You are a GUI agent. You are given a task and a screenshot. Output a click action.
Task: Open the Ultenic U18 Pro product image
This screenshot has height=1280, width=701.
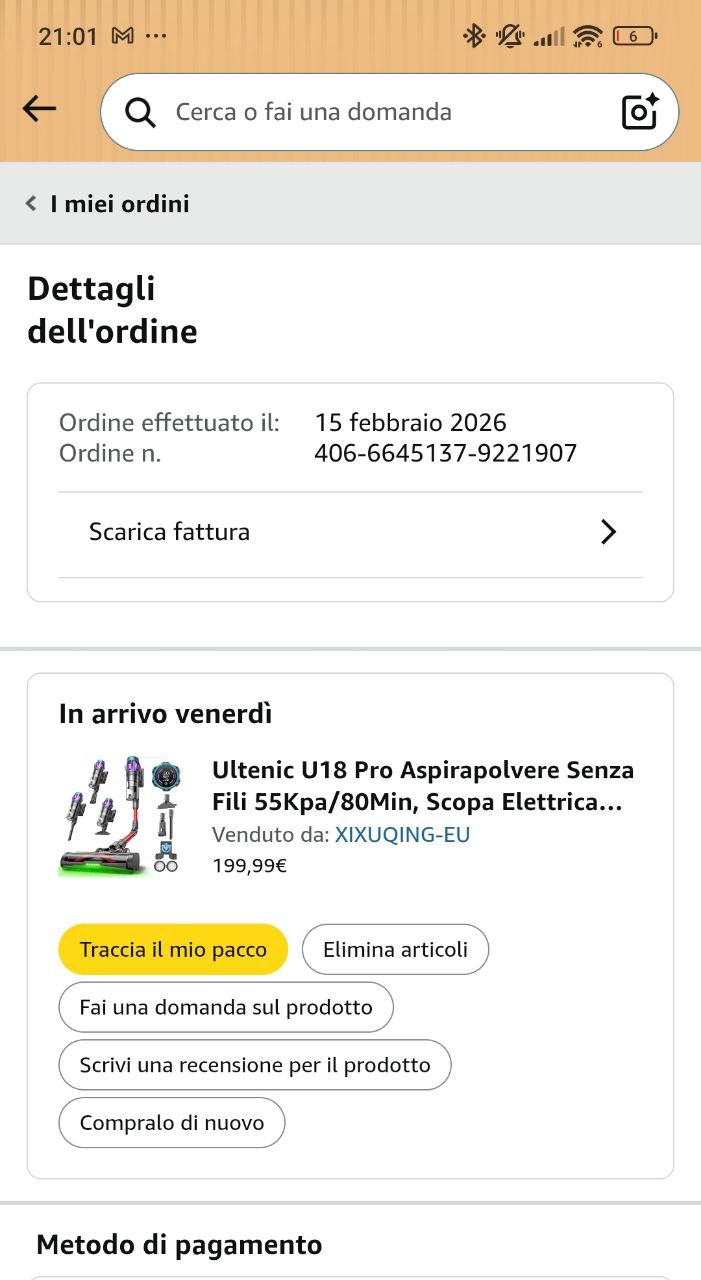click(118, 816)
